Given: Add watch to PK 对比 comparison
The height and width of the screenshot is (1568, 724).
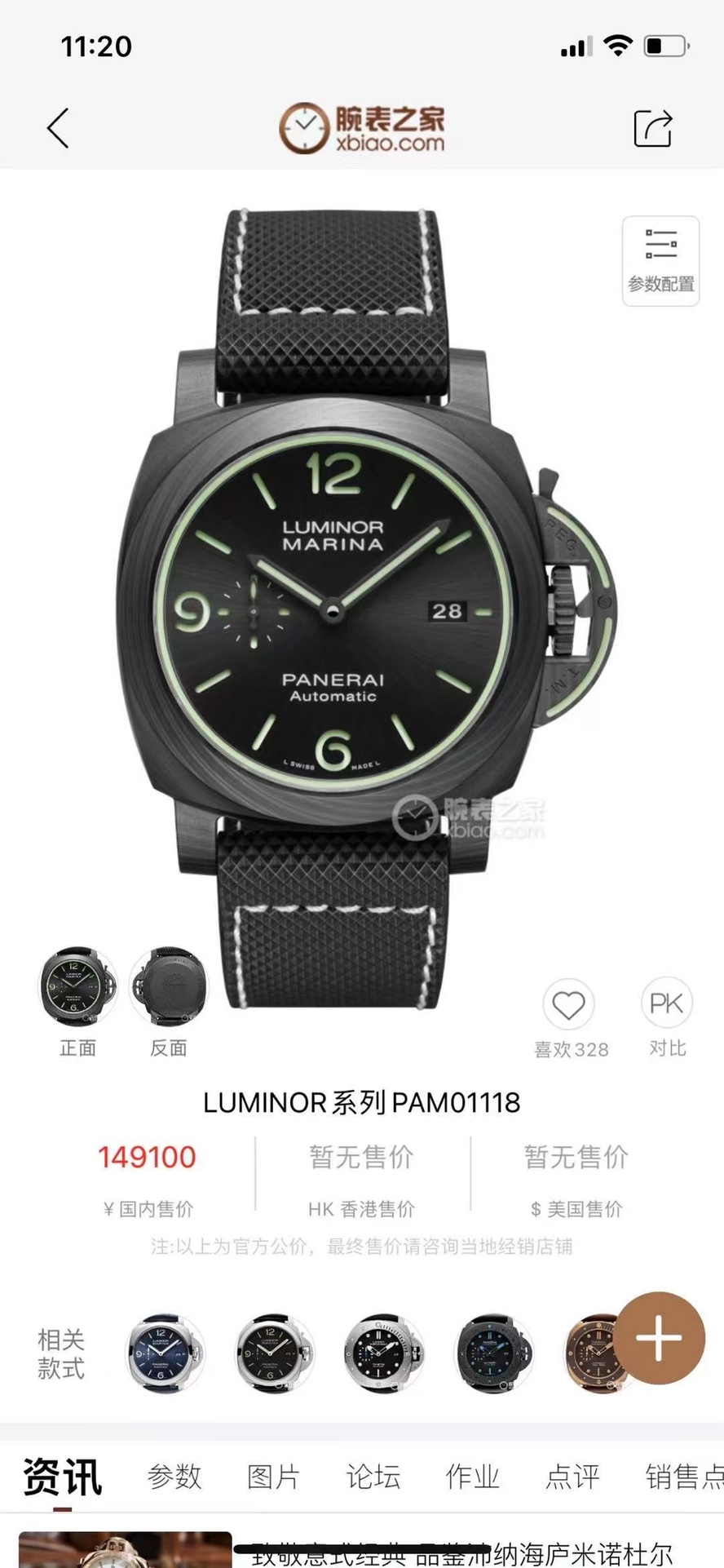Looking at the screenshot, I should click(x=667, y=1004).
